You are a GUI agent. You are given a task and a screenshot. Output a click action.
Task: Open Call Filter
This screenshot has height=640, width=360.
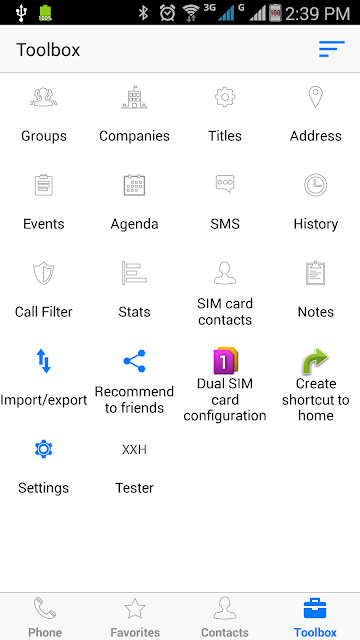coord(44,290)
